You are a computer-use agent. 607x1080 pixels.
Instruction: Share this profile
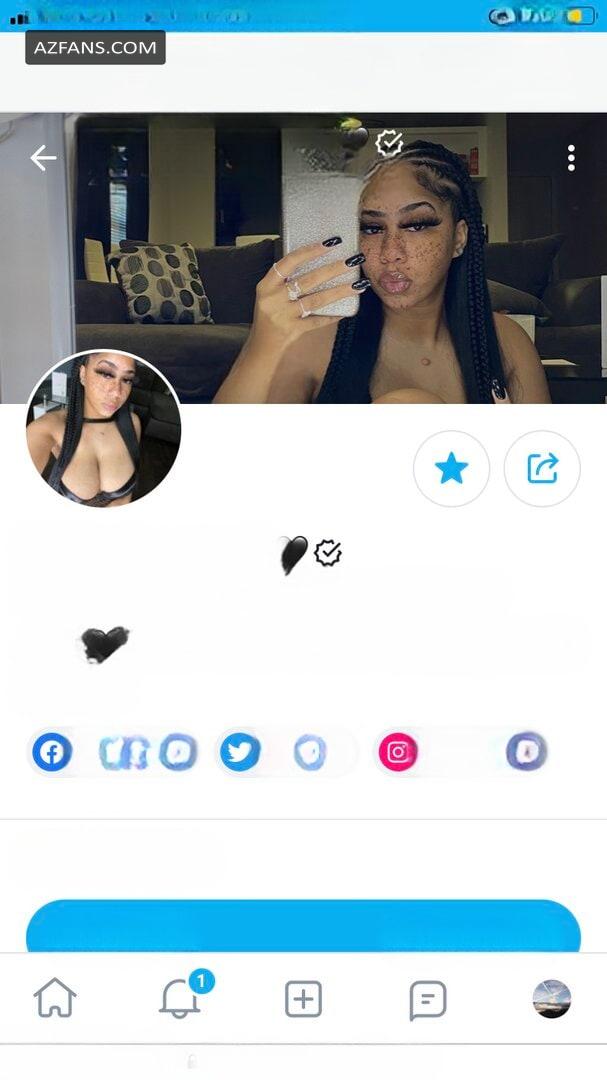(x=542, y=469)
